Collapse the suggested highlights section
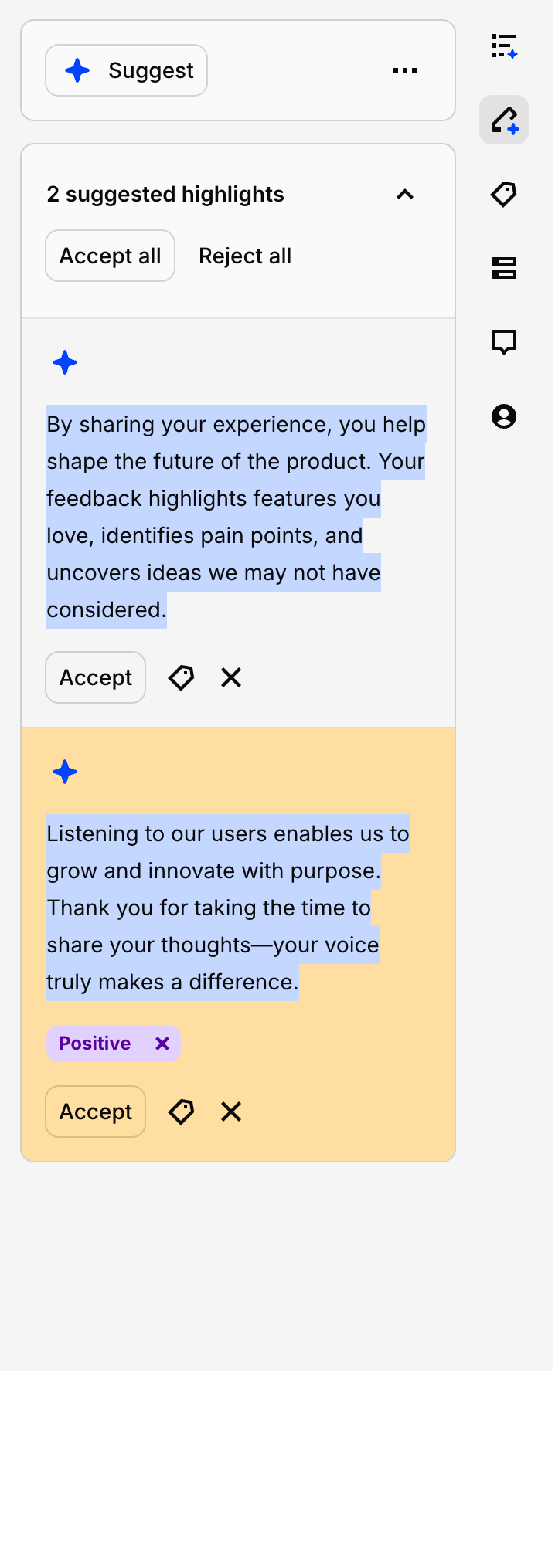This screenshot has height=1568, width=555. point(404,195)
